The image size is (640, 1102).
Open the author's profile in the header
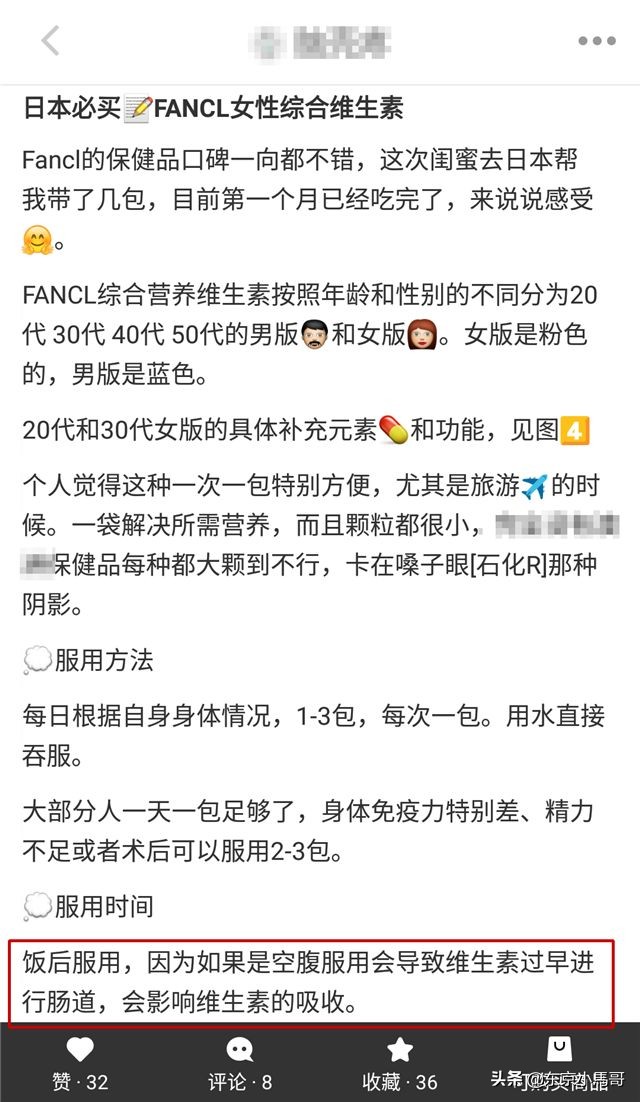[x=322, y=41]
